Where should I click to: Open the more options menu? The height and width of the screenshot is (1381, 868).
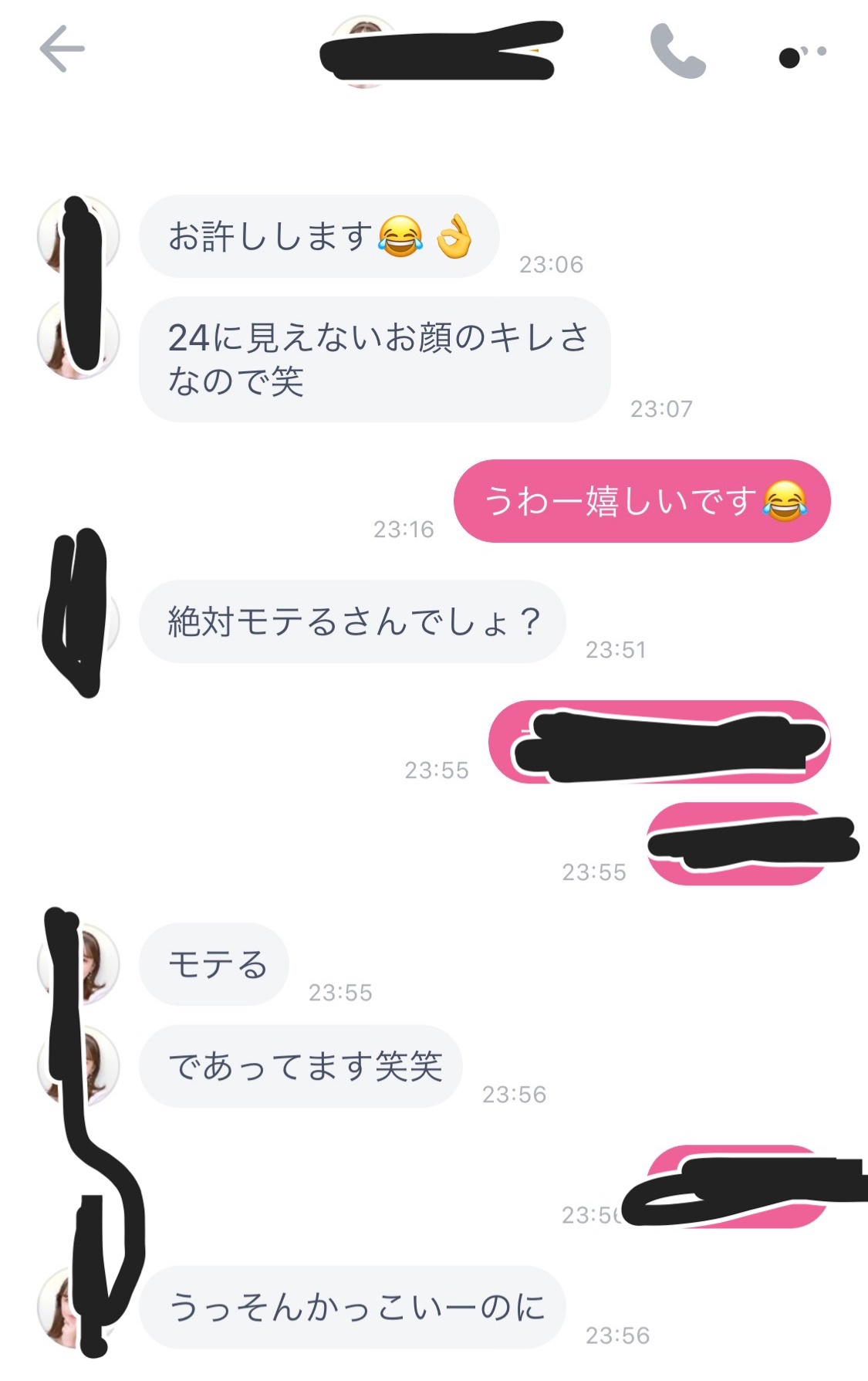point(802,55)
